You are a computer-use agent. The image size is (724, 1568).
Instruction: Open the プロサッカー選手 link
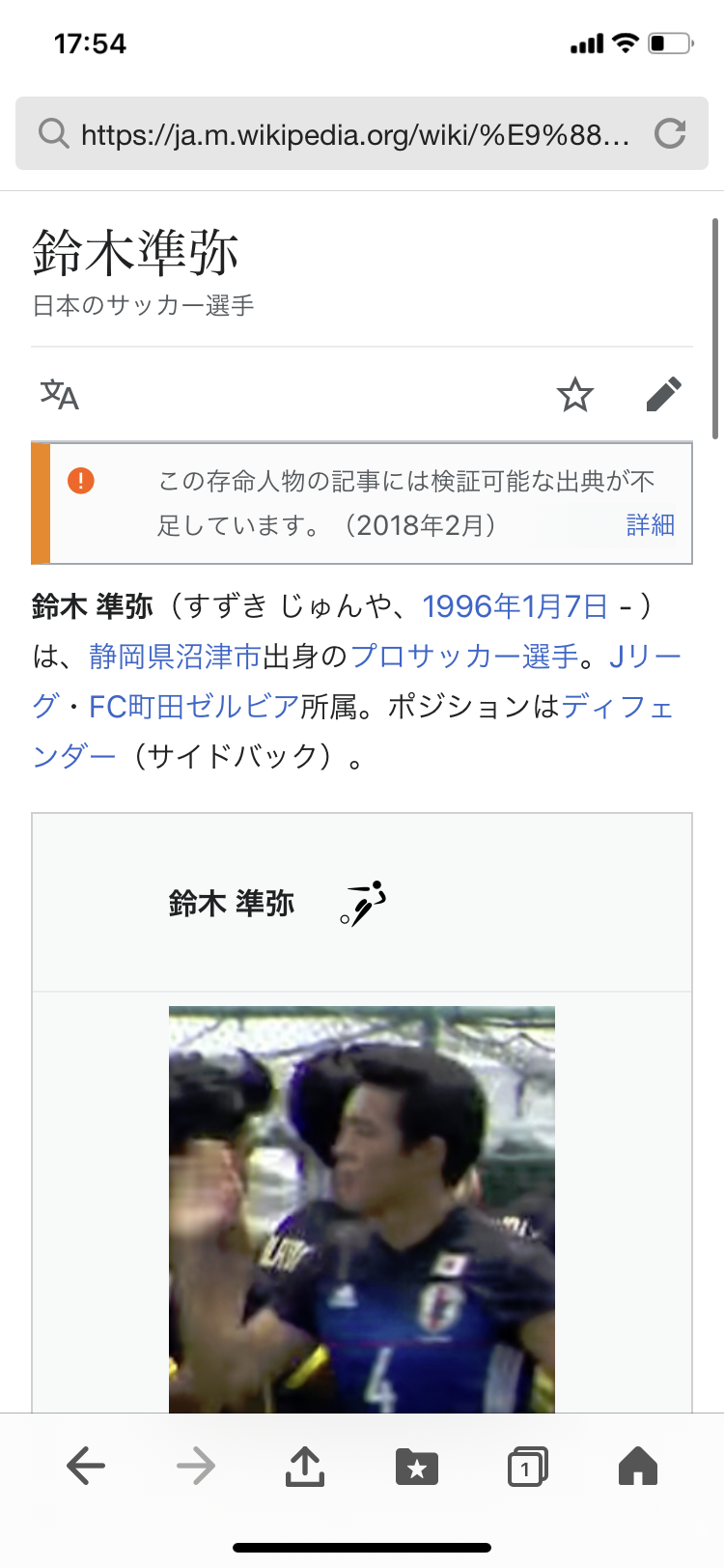[x=464, y=657]
